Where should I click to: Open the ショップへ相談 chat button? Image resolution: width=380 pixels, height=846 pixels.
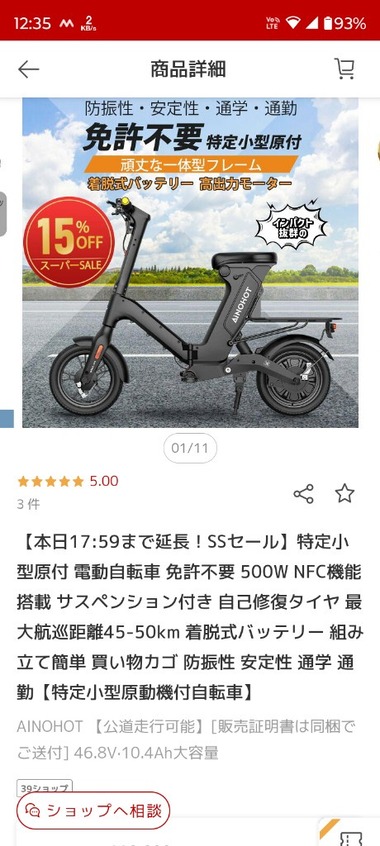(x=93, y=810)
